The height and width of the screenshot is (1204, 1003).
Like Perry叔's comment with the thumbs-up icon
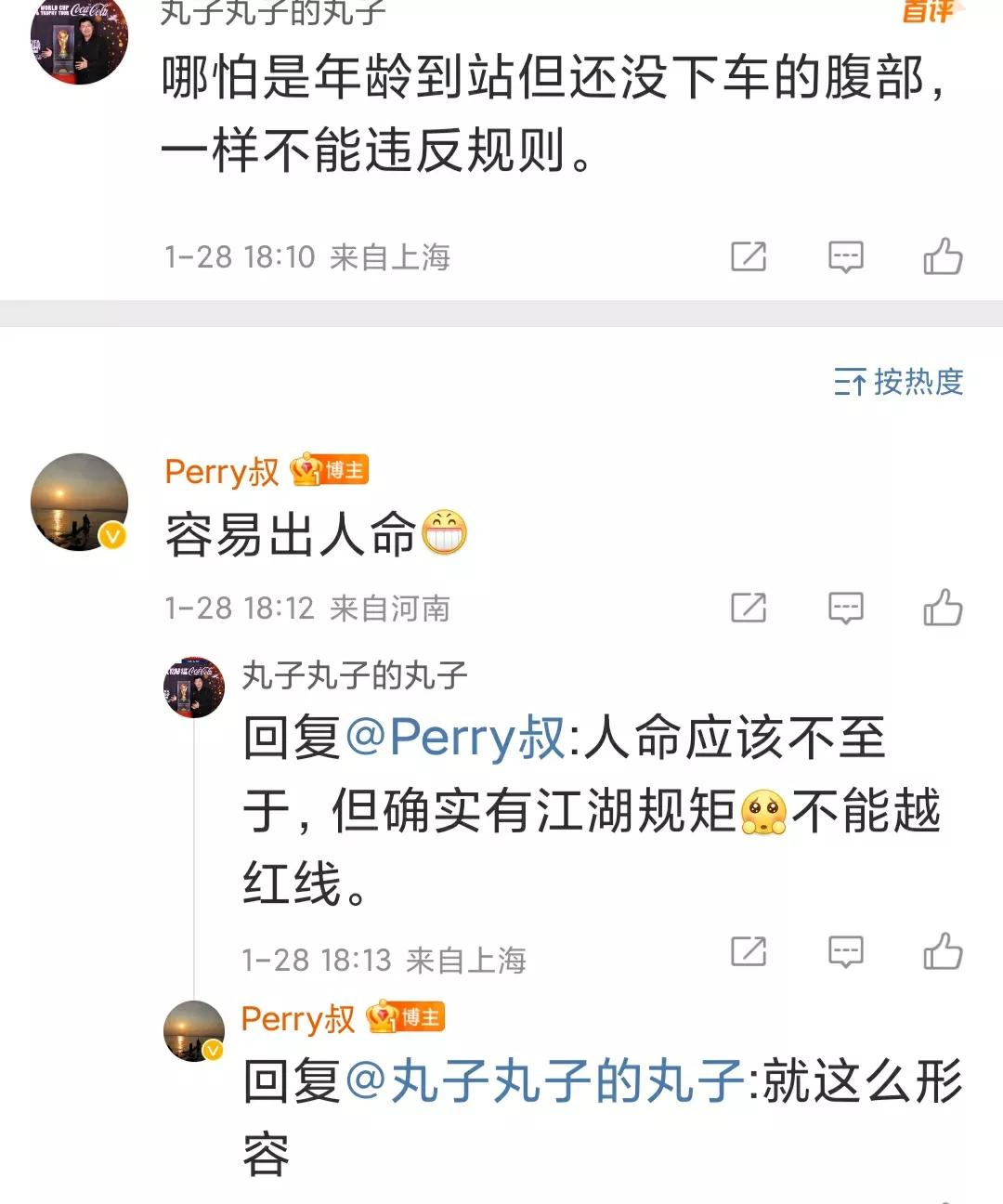[x=944, y=608]
